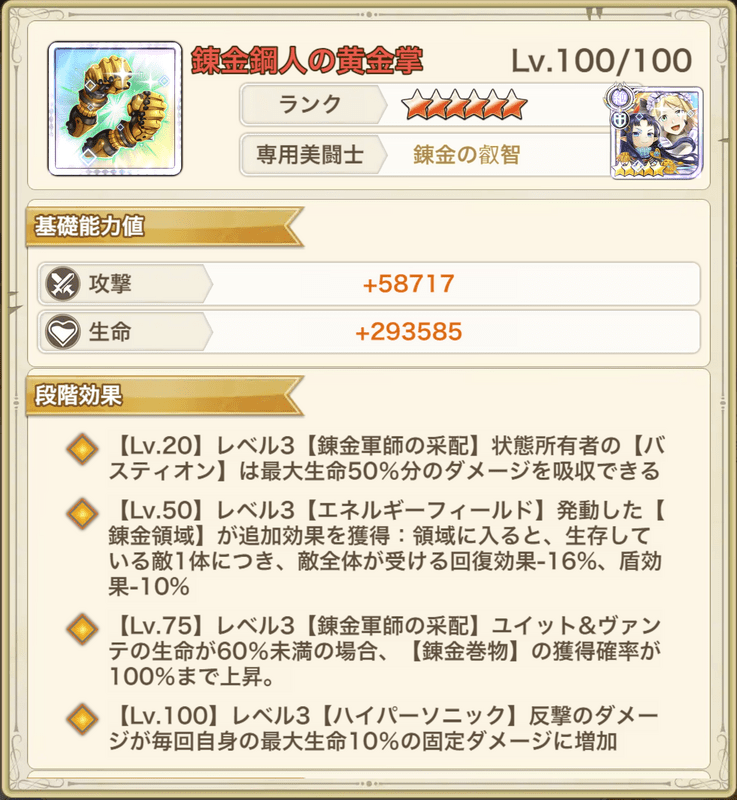This screenshot has width=737, height=800.
Task: Open the 錬金の叡智 character portrait card
Action: pyautogui.click(x=651, y=134)
